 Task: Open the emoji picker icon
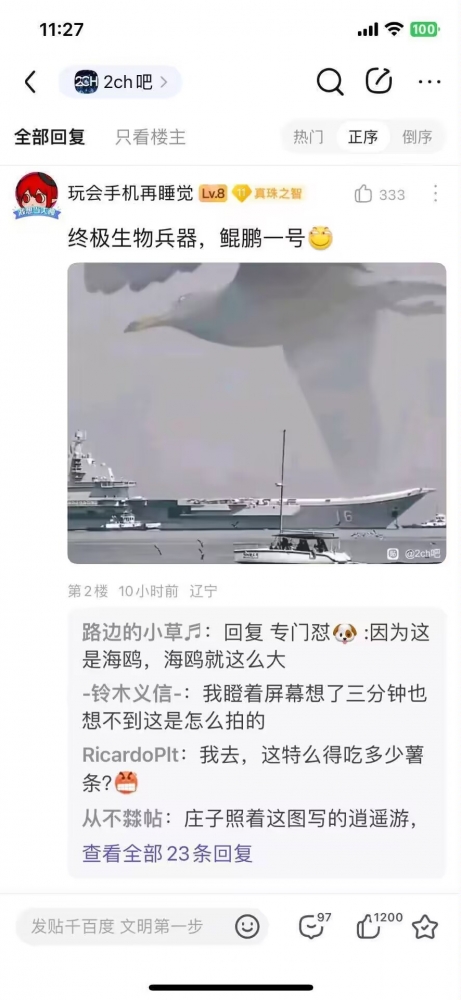click(247, 927)
